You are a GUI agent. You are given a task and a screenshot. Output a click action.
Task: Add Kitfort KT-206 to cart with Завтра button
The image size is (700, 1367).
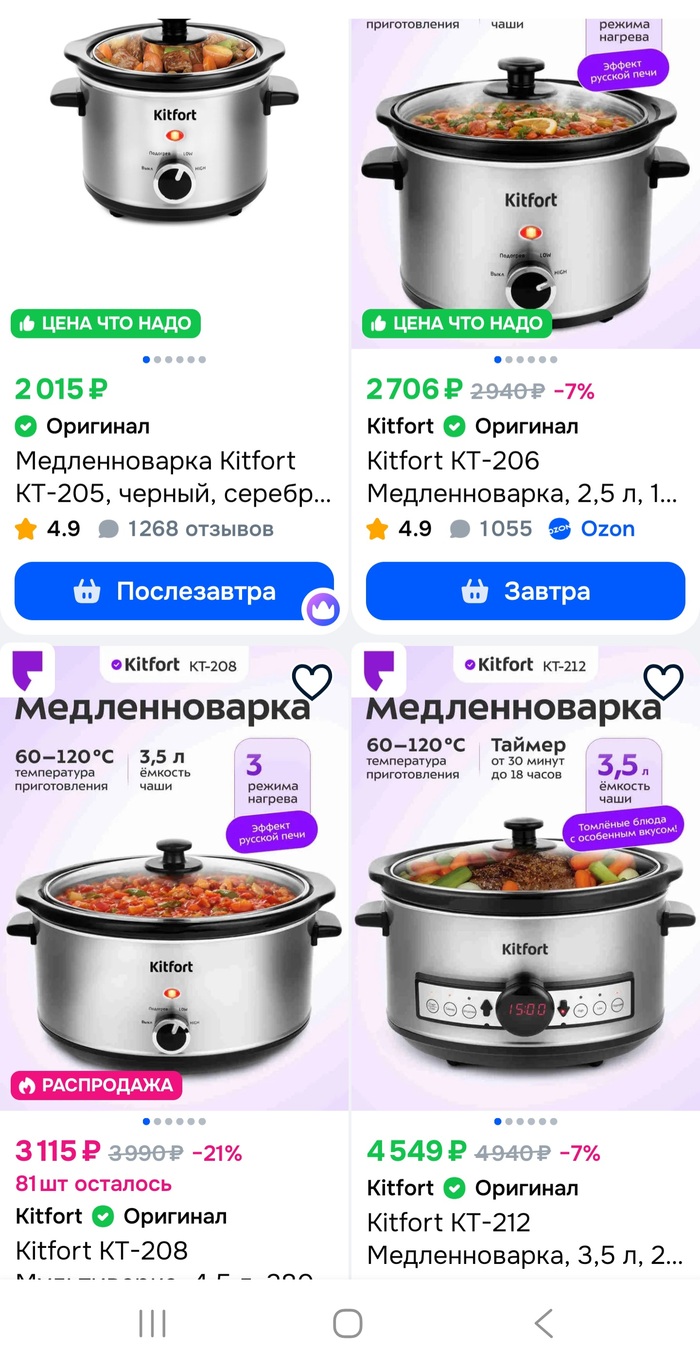[x=526, y=591]
